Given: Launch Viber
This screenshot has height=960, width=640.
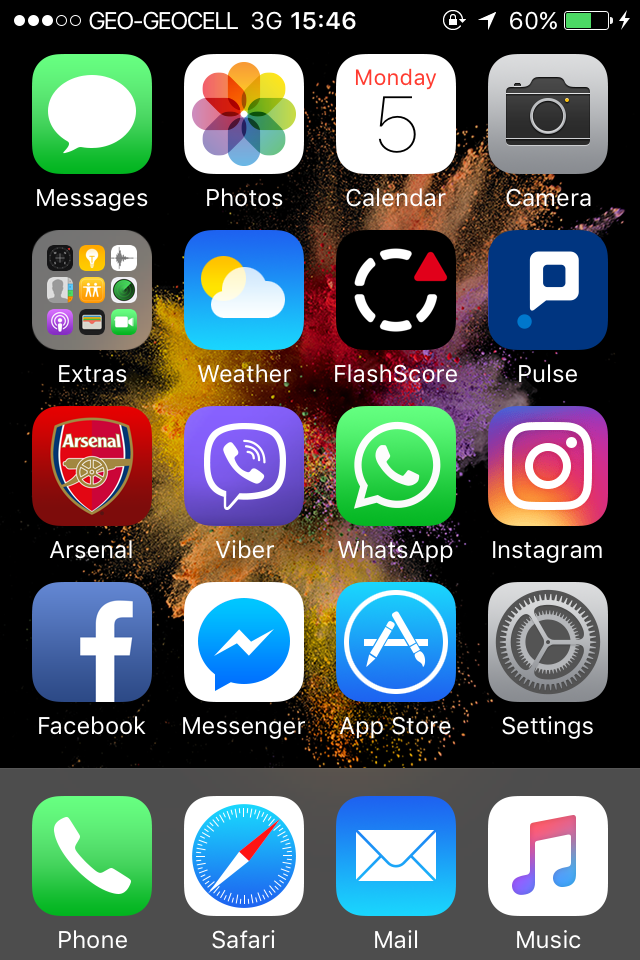Looking at the screenshot, I should [244, 466].
